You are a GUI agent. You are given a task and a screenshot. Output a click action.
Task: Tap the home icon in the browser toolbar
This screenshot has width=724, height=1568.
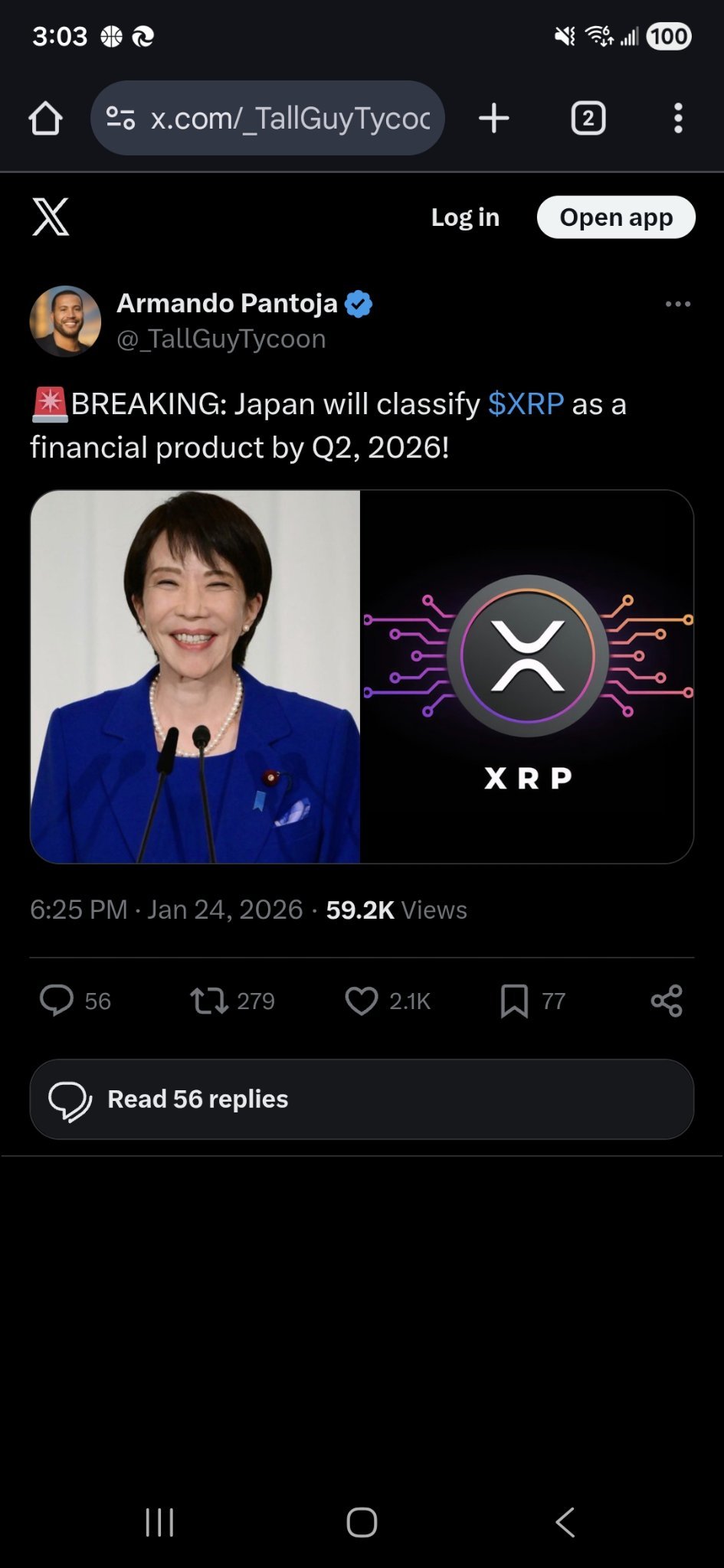click(x=45, y=118)
